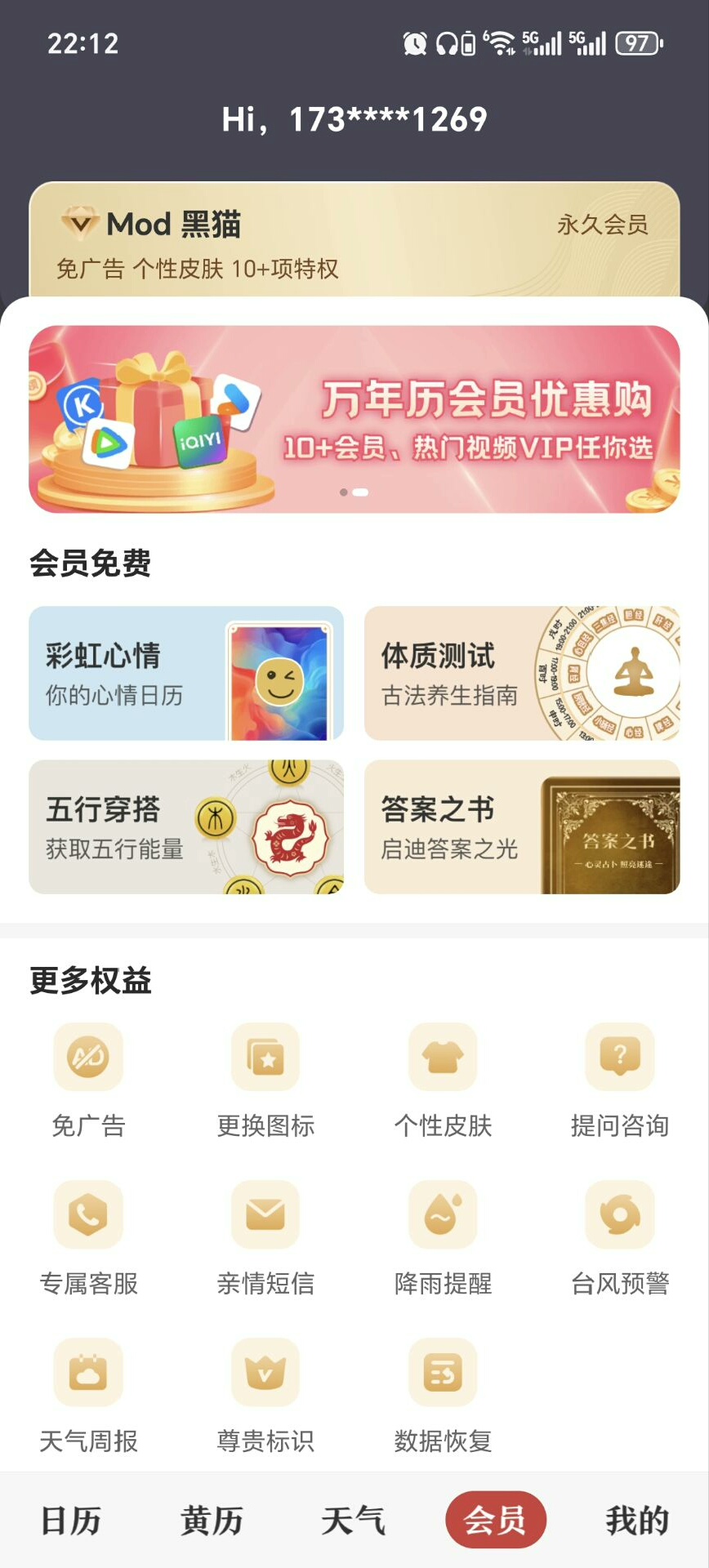This screenshot has width=709, height=1568.
Task: Open 提问咨询
Action: click(x=620, y=1080)
